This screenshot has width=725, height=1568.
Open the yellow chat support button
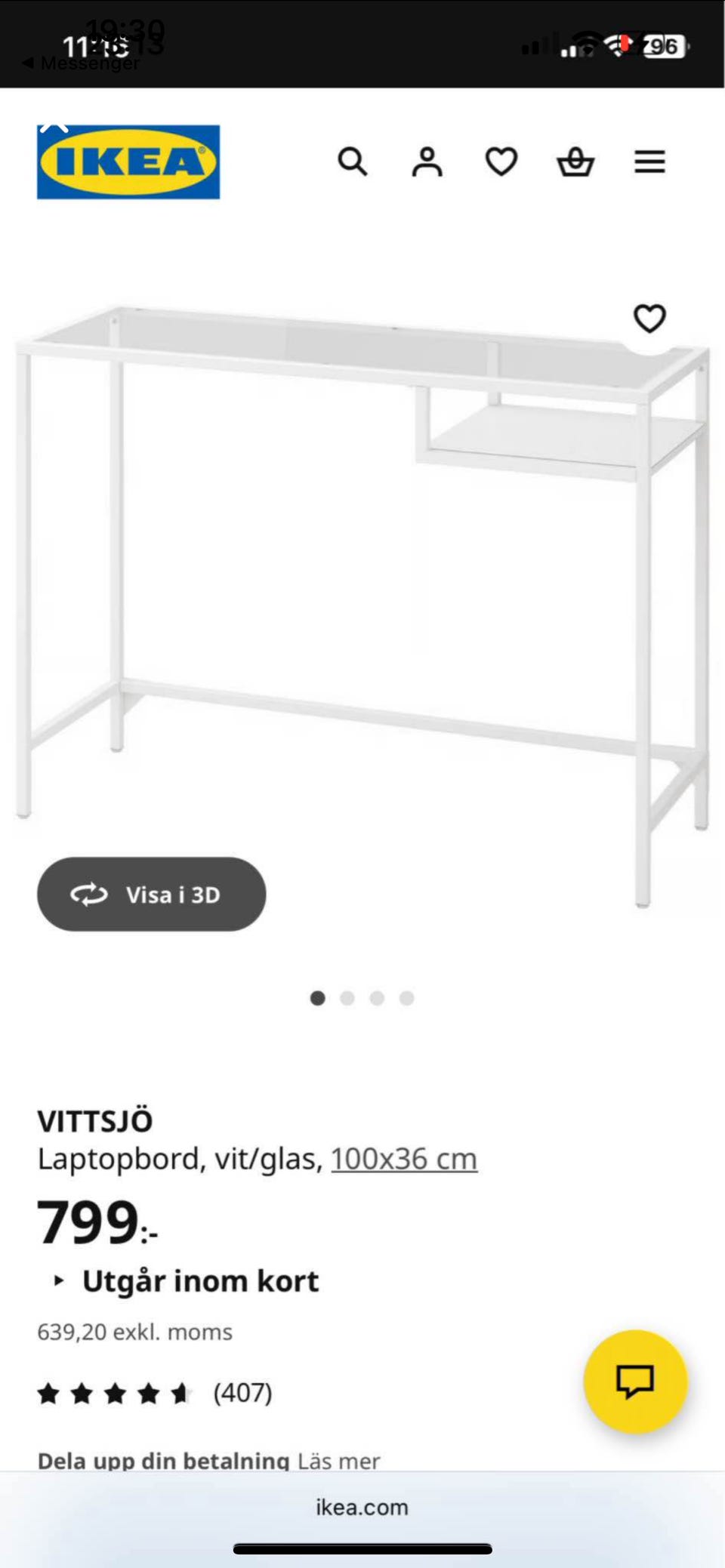click(x=635, y=1381)
